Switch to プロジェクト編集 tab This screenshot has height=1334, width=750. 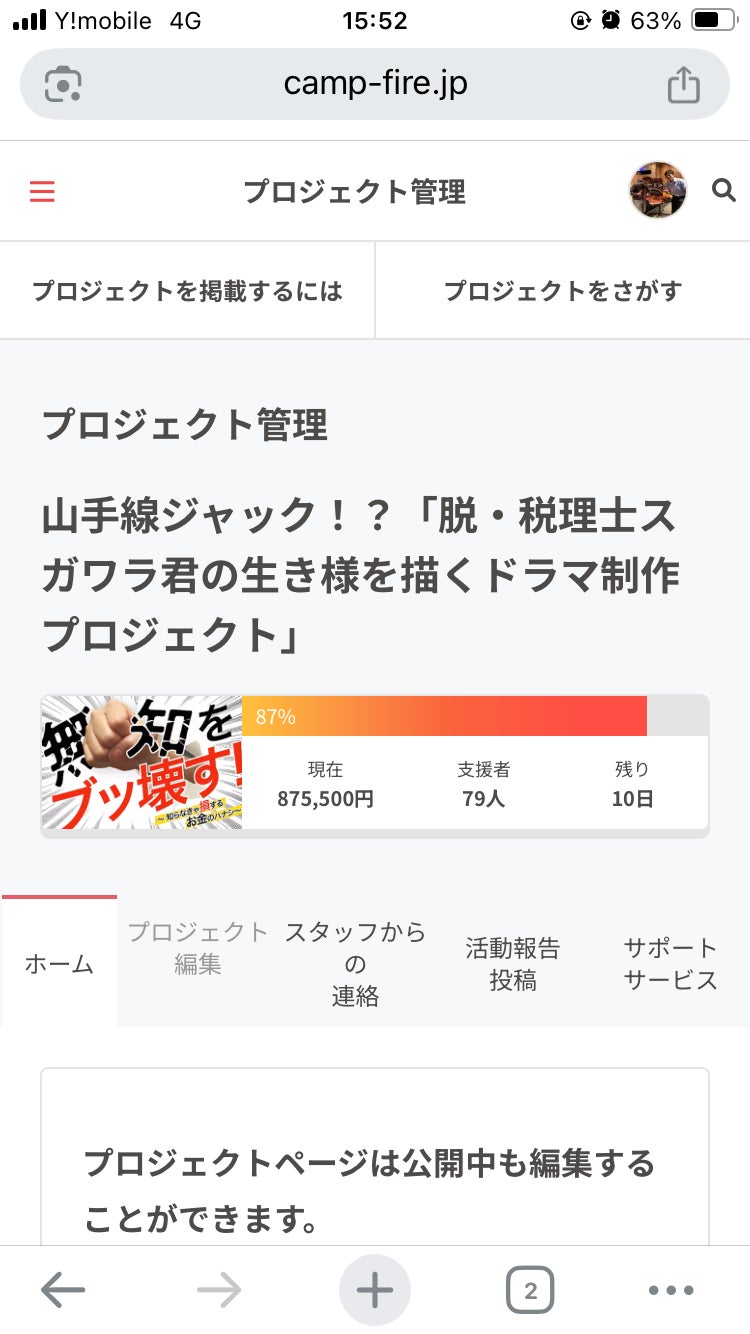coord(198,948)
